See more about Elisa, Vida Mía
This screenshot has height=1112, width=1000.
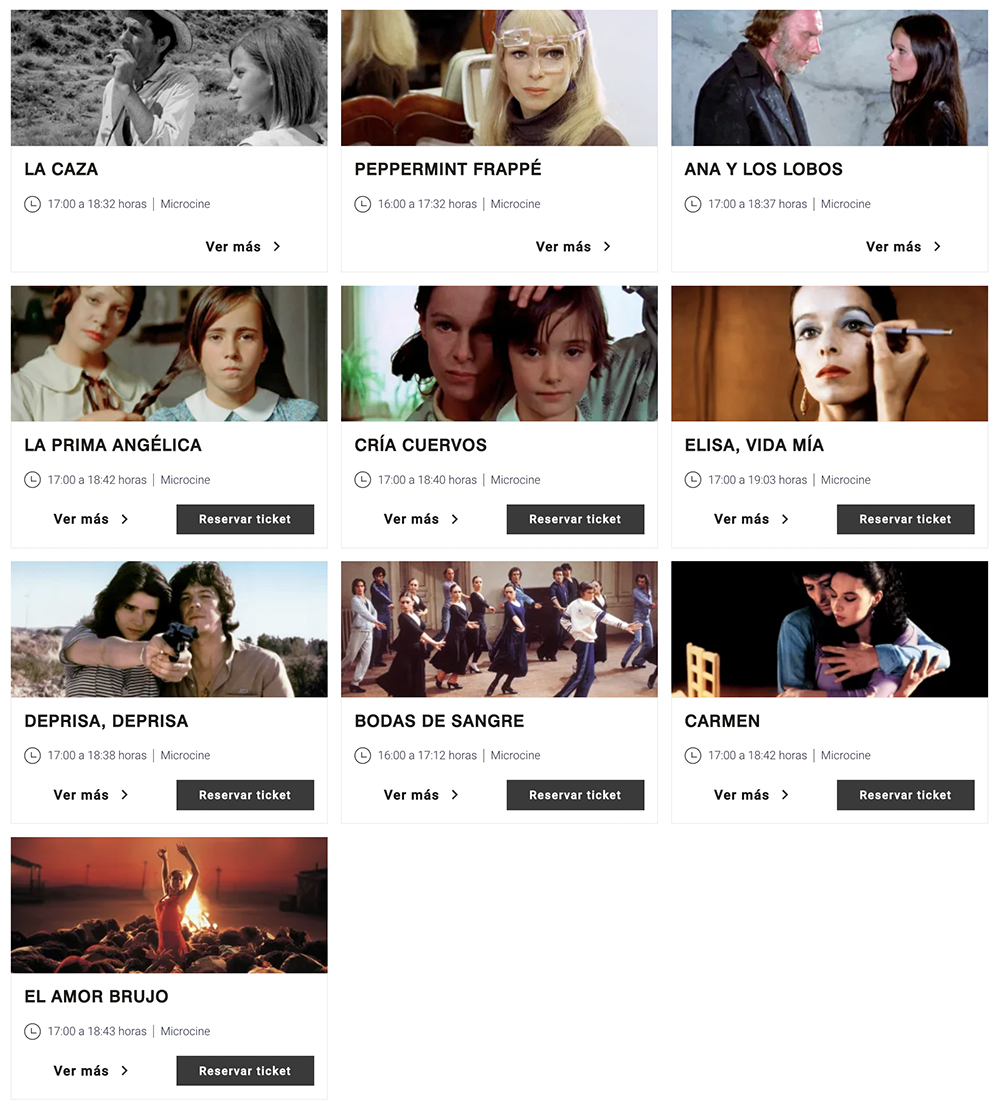click(751, 519)
